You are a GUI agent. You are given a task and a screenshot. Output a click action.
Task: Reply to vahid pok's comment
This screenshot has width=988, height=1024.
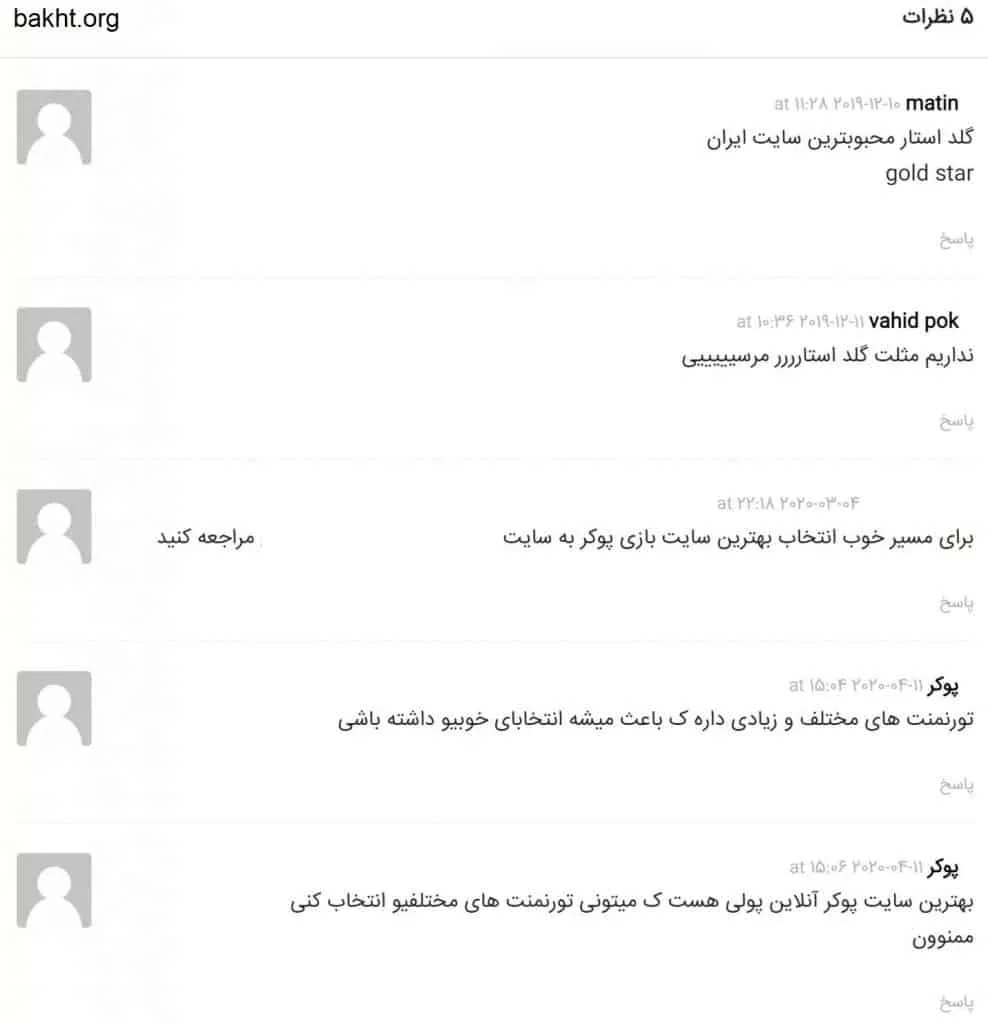point(955,421)
